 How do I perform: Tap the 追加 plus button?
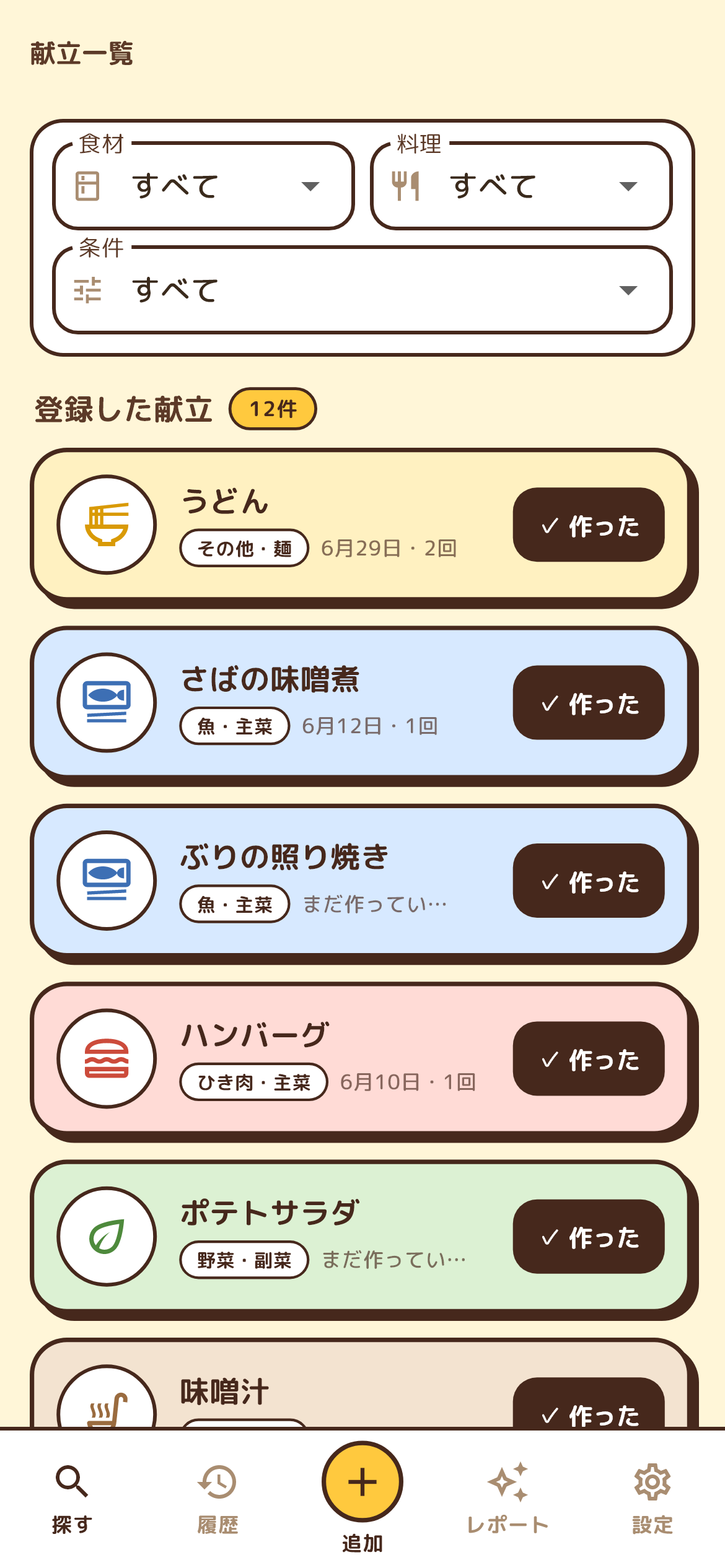click(362, 1481)
